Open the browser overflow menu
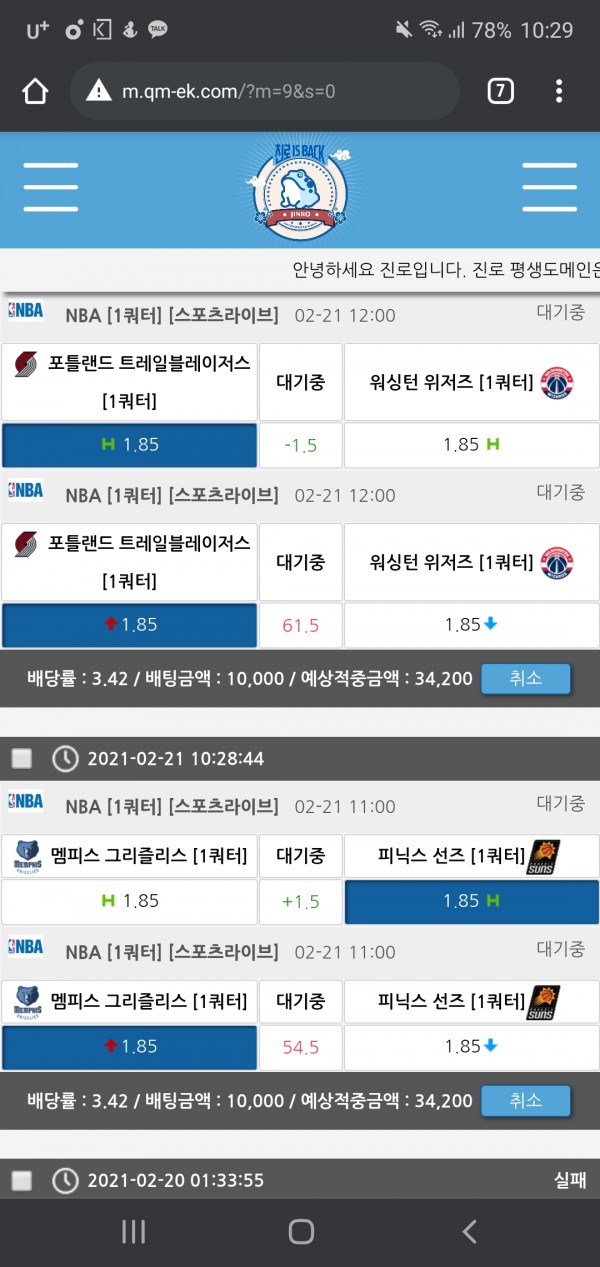Screen dimensions: 600x1267 point(559,92)
